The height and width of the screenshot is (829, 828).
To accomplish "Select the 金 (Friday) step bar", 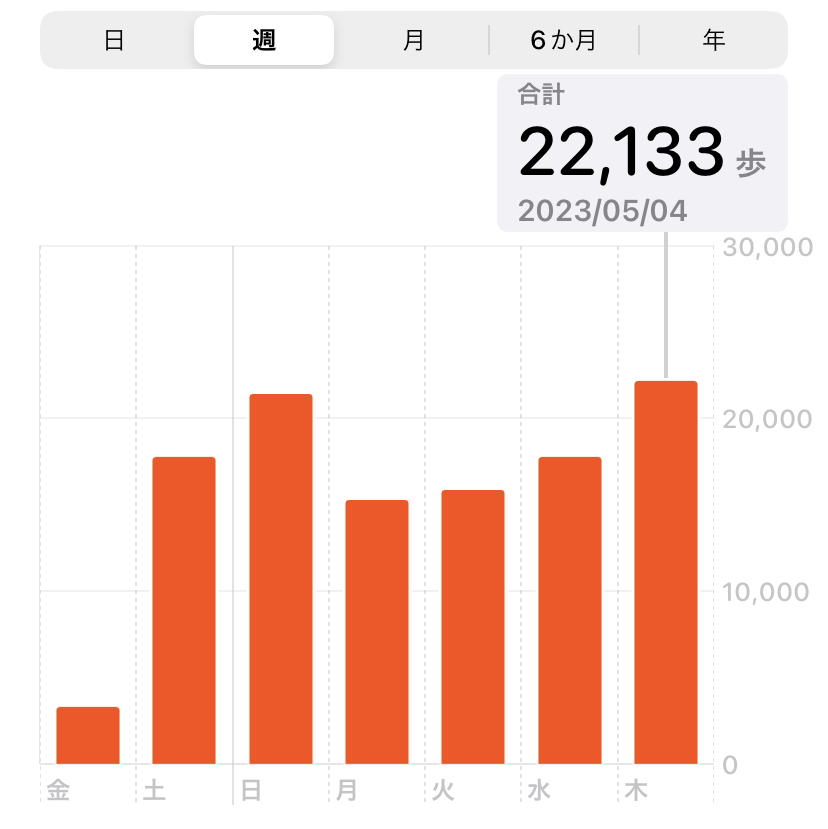I will point(88,736).
